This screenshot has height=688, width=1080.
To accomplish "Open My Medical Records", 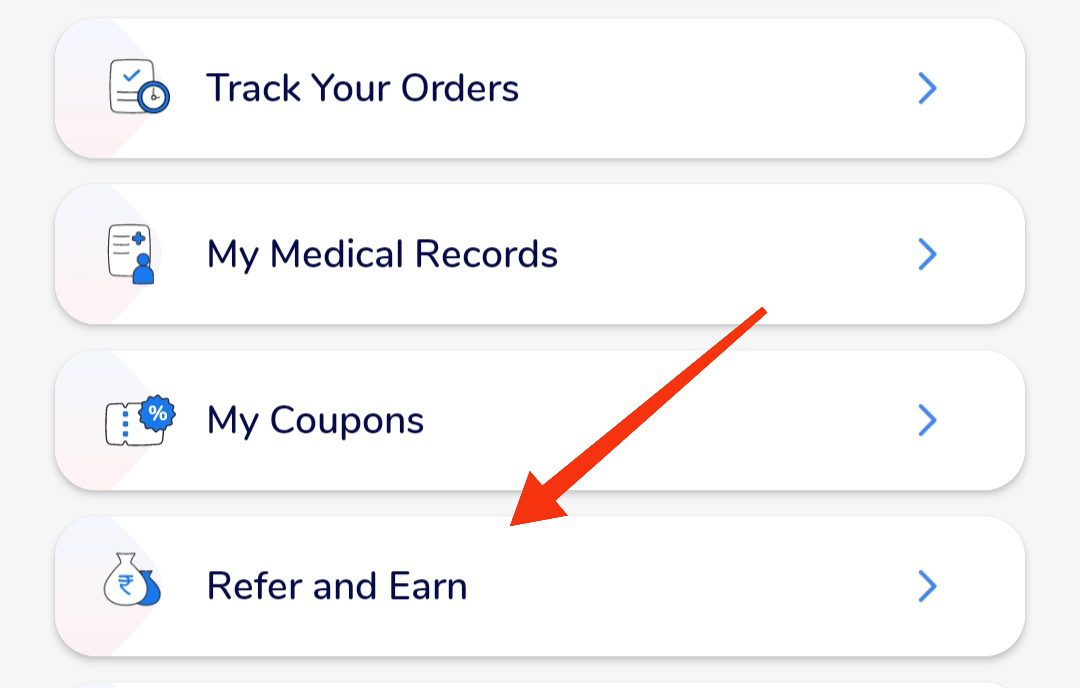I will click(540, 254).
